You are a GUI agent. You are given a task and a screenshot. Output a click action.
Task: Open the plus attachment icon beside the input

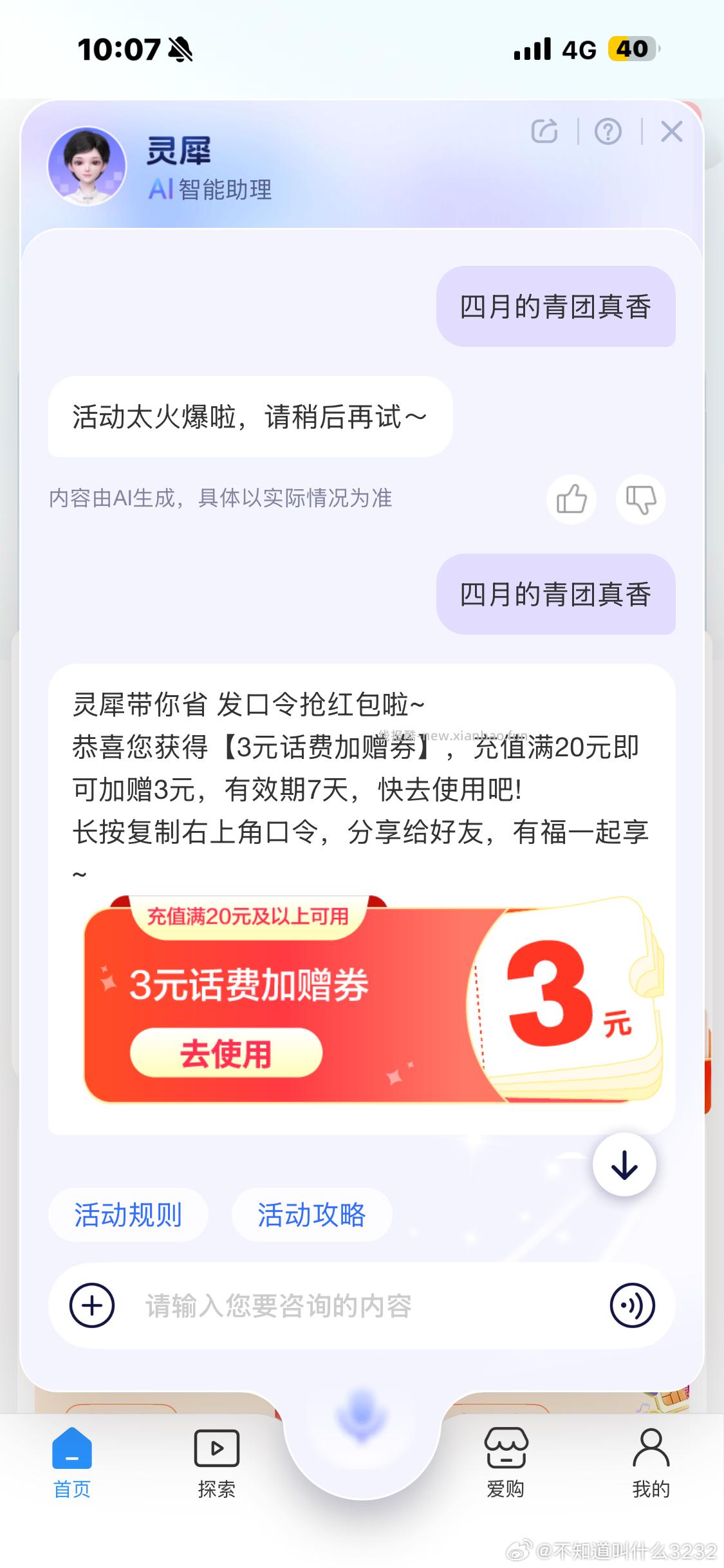tap(91, 1306)
